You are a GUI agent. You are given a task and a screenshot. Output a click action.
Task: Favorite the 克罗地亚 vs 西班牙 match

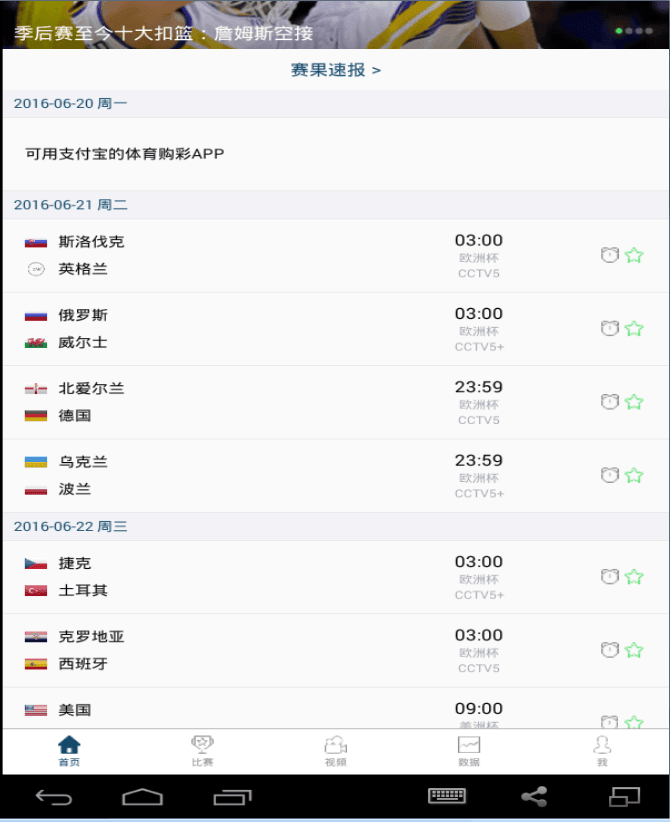[x=634, y=650]
